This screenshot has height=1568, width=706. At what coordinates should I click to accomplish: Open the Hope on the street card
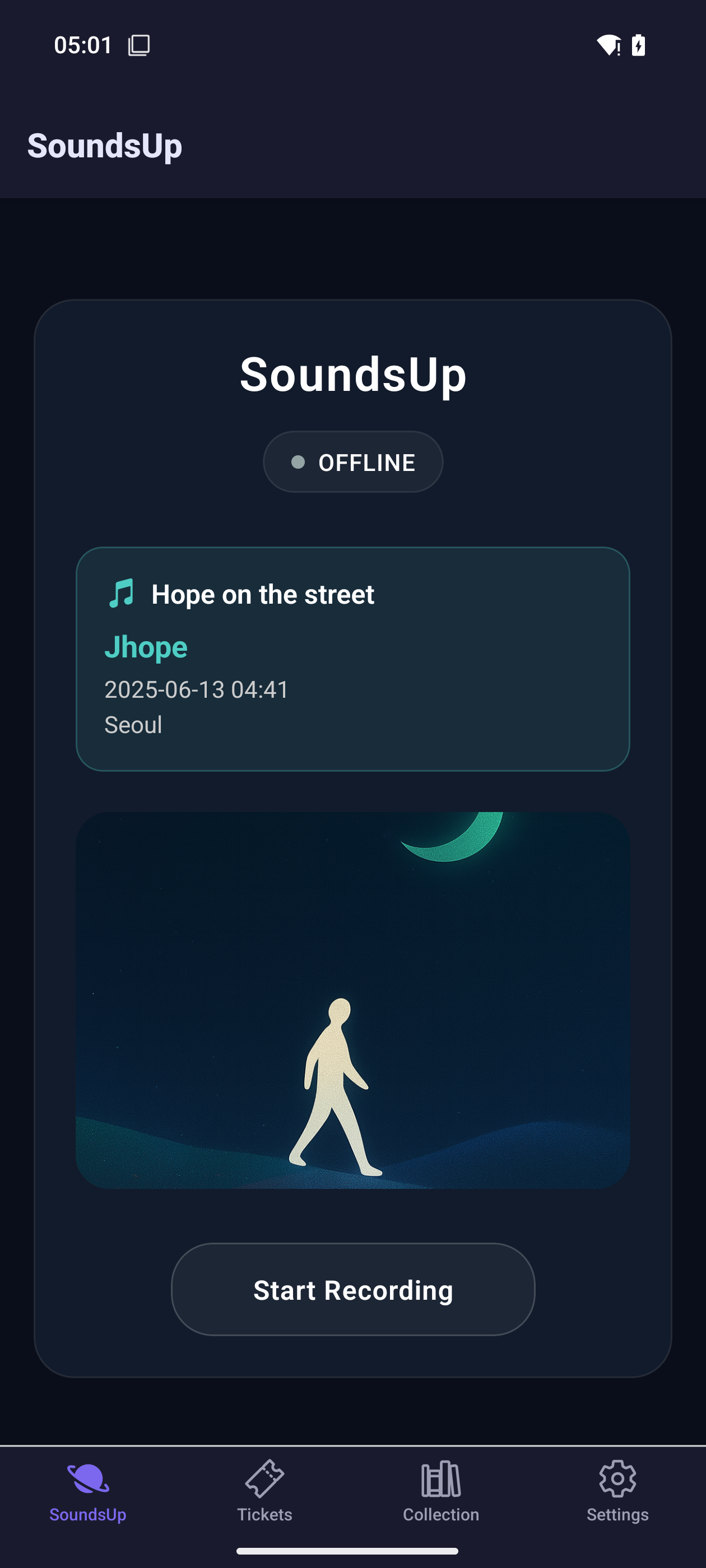352,659
